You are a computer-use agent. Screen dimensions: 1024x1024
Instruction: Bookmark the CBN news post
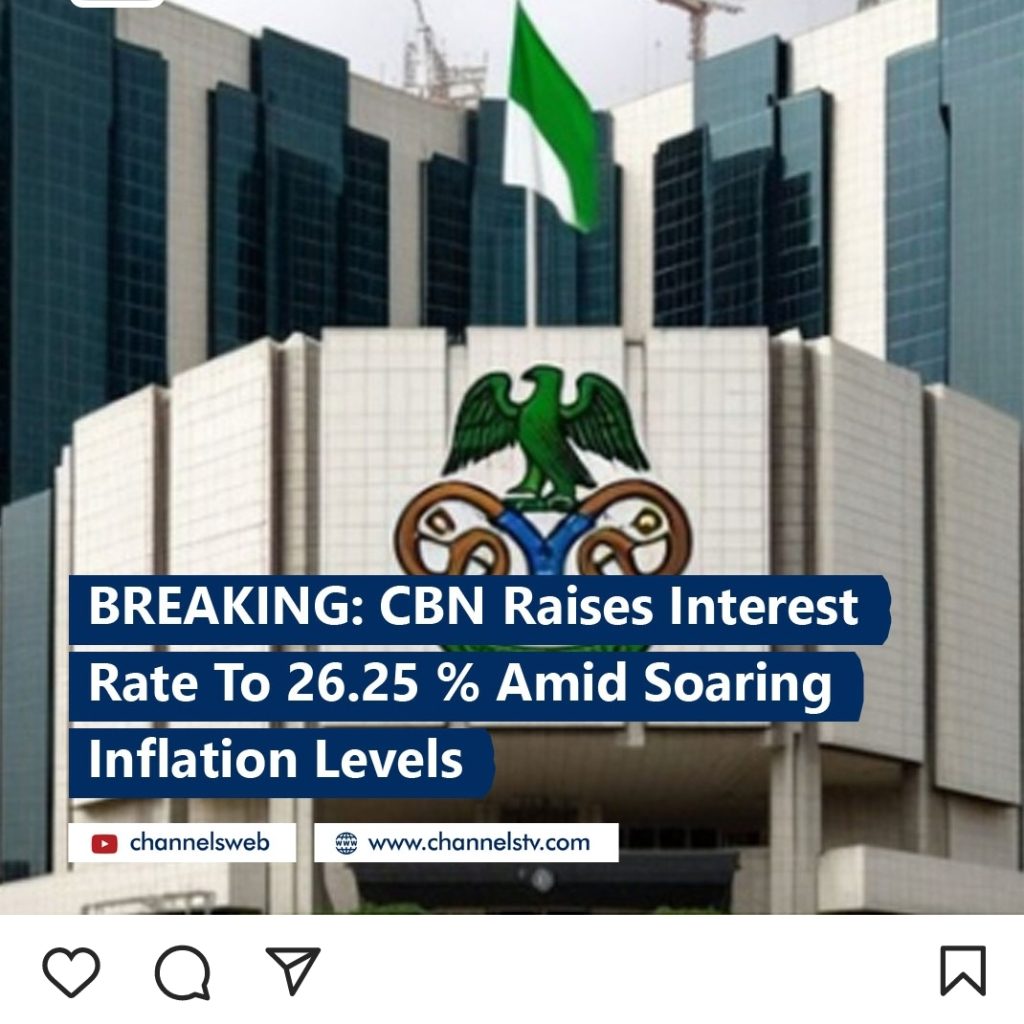(x=963, y=970)
